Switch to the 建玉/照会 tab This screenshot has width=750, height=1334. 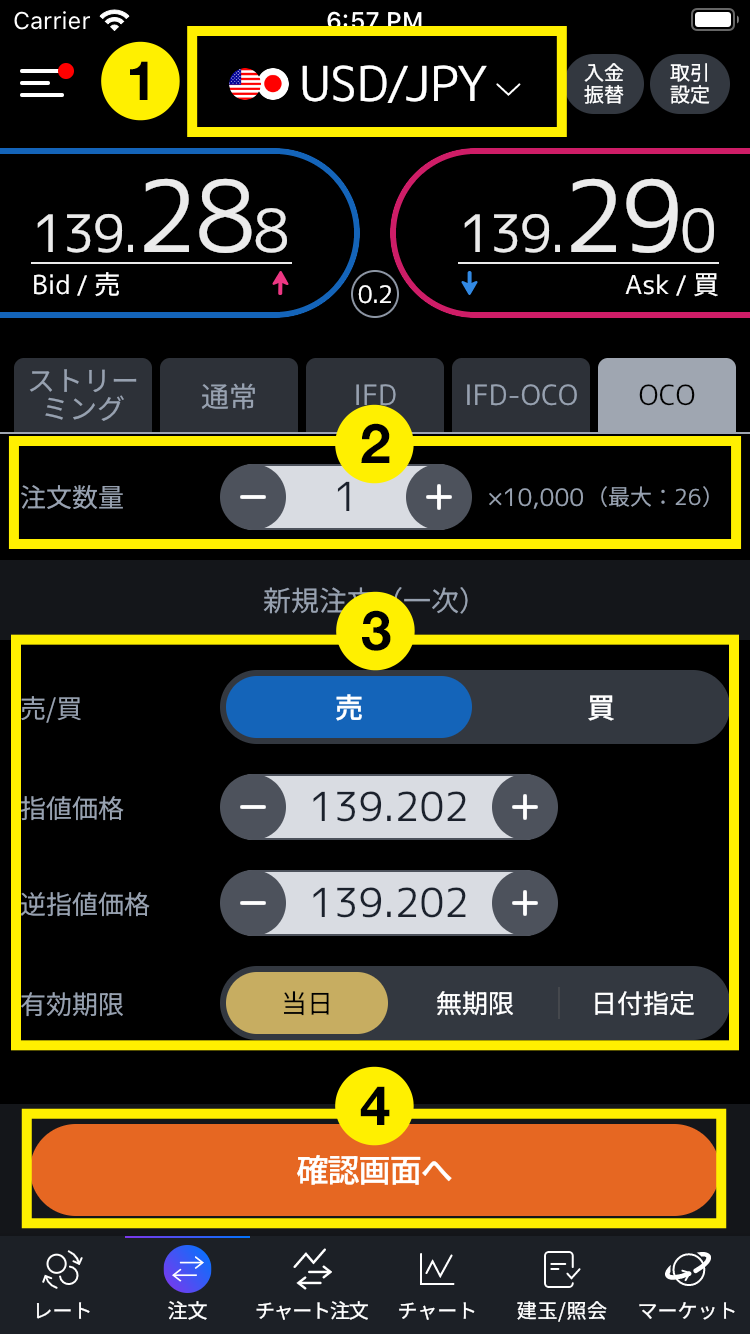(562, 1284)
